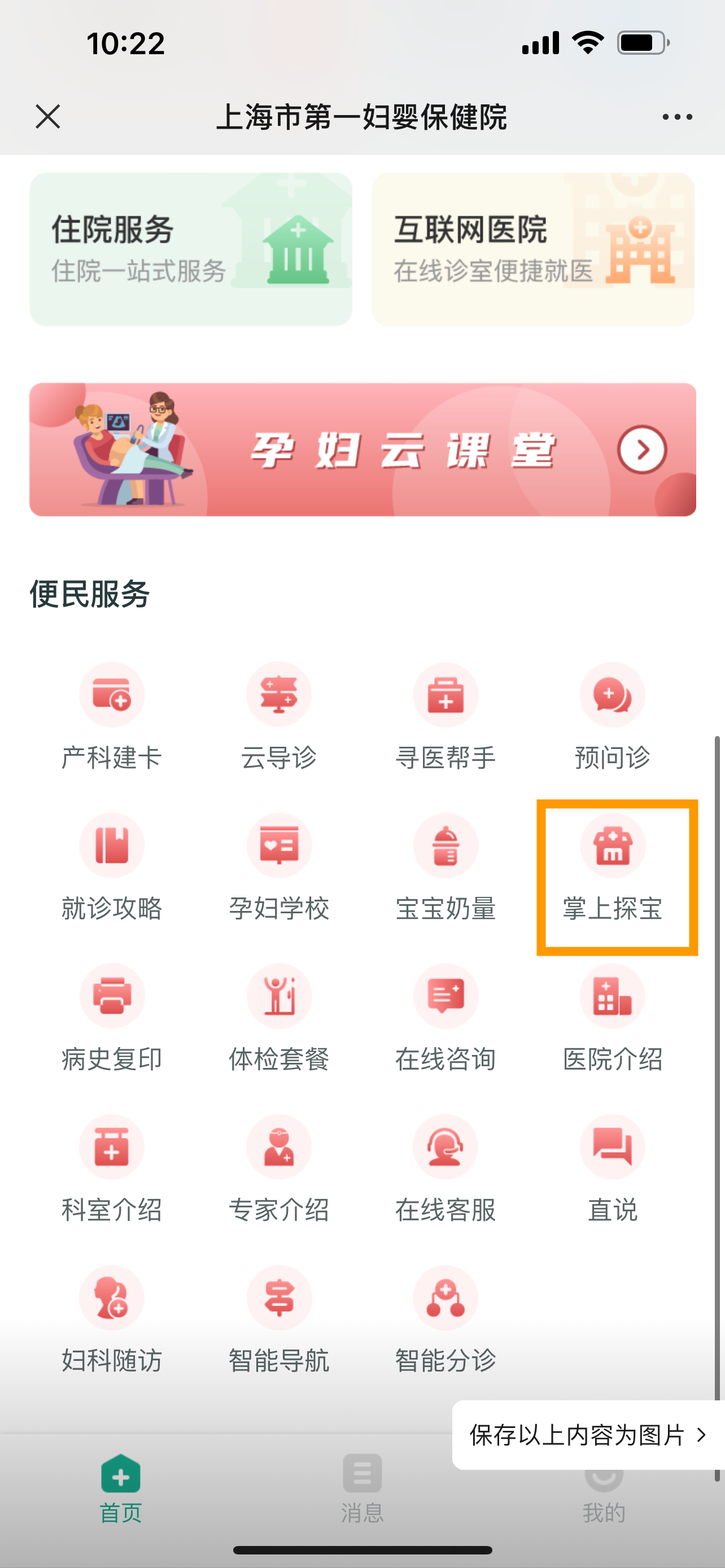Tap 保存以上内容为图片 button
Image resolution: width=725 pixels, height=1568 pixels.
pyautogui.click(x=587, y=1435)
